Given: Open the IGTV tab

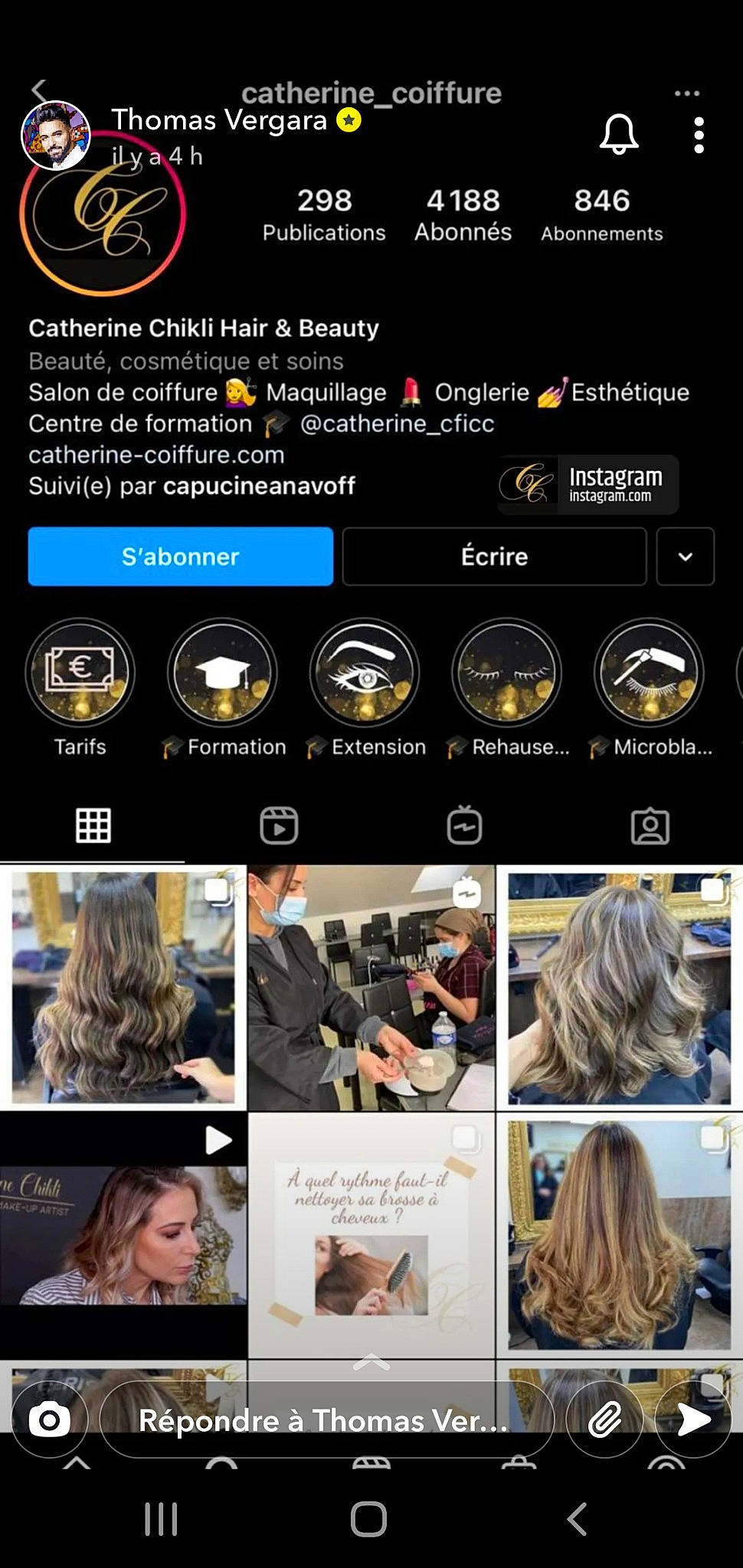Looking at the screenshot, I should tap(464, 826).
